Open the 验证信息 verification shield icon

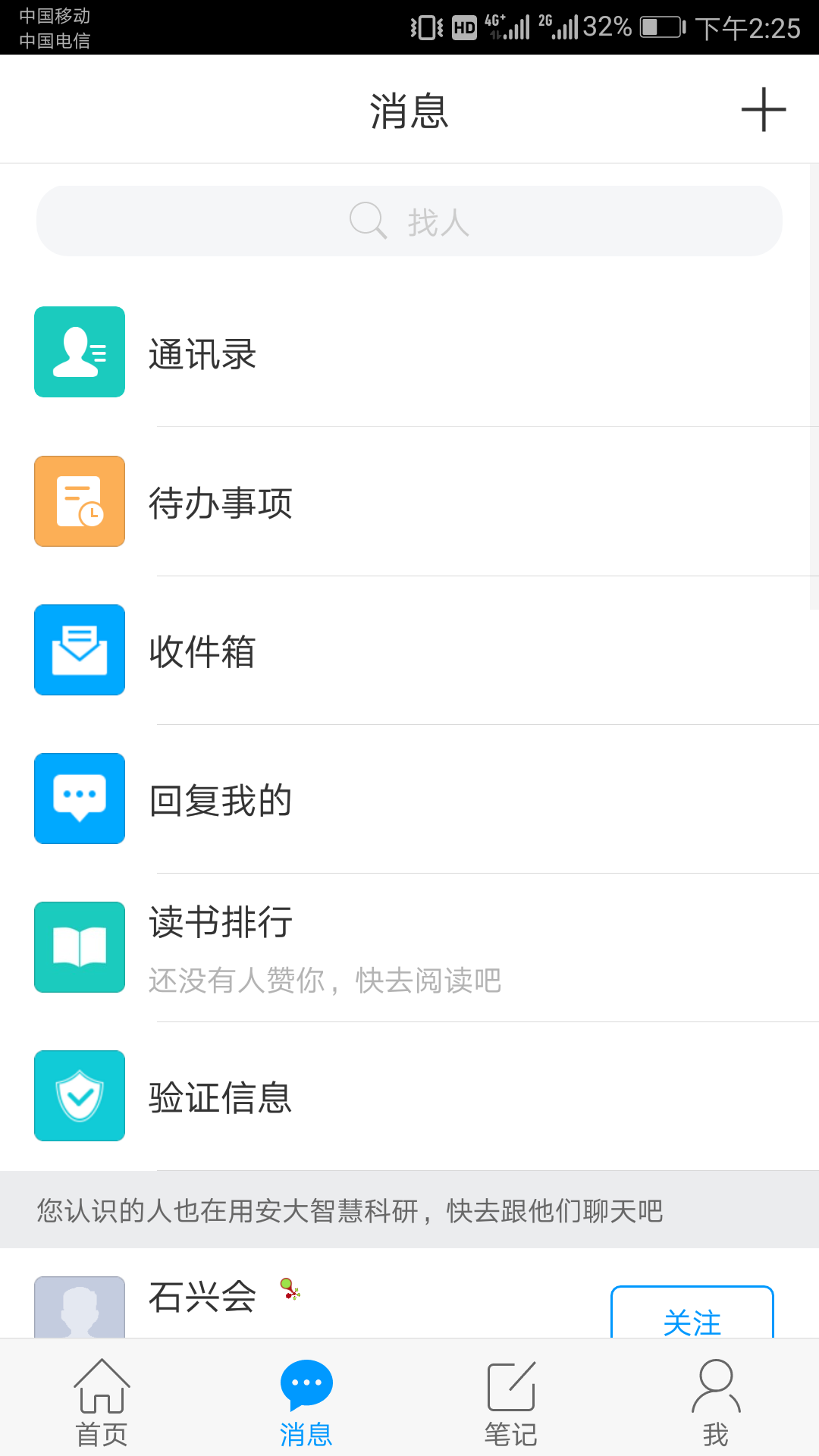(x=79, y=1095)
